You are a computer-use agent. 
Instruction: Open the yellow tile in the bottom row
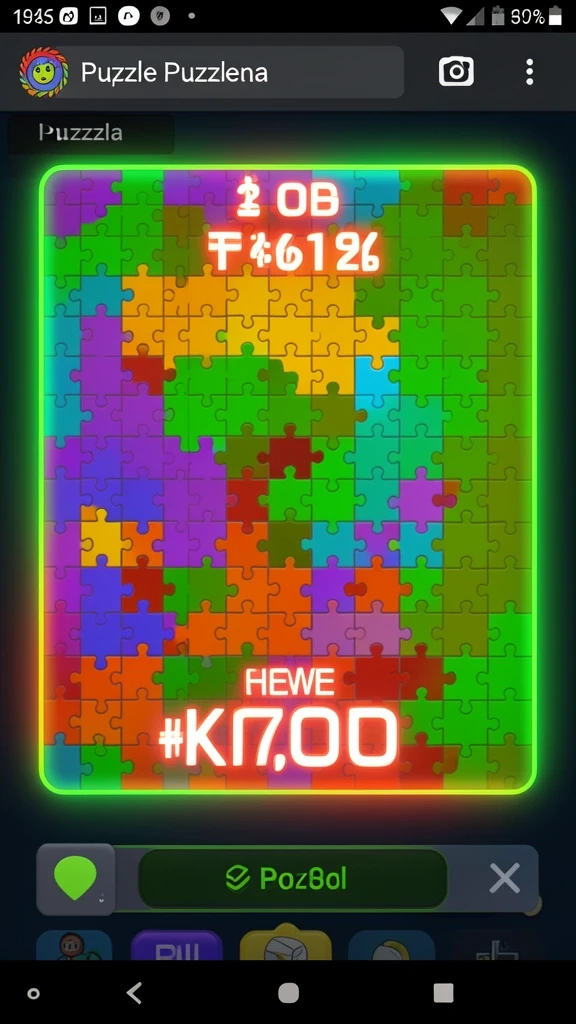pyautogui.click(x=285, y=943)
